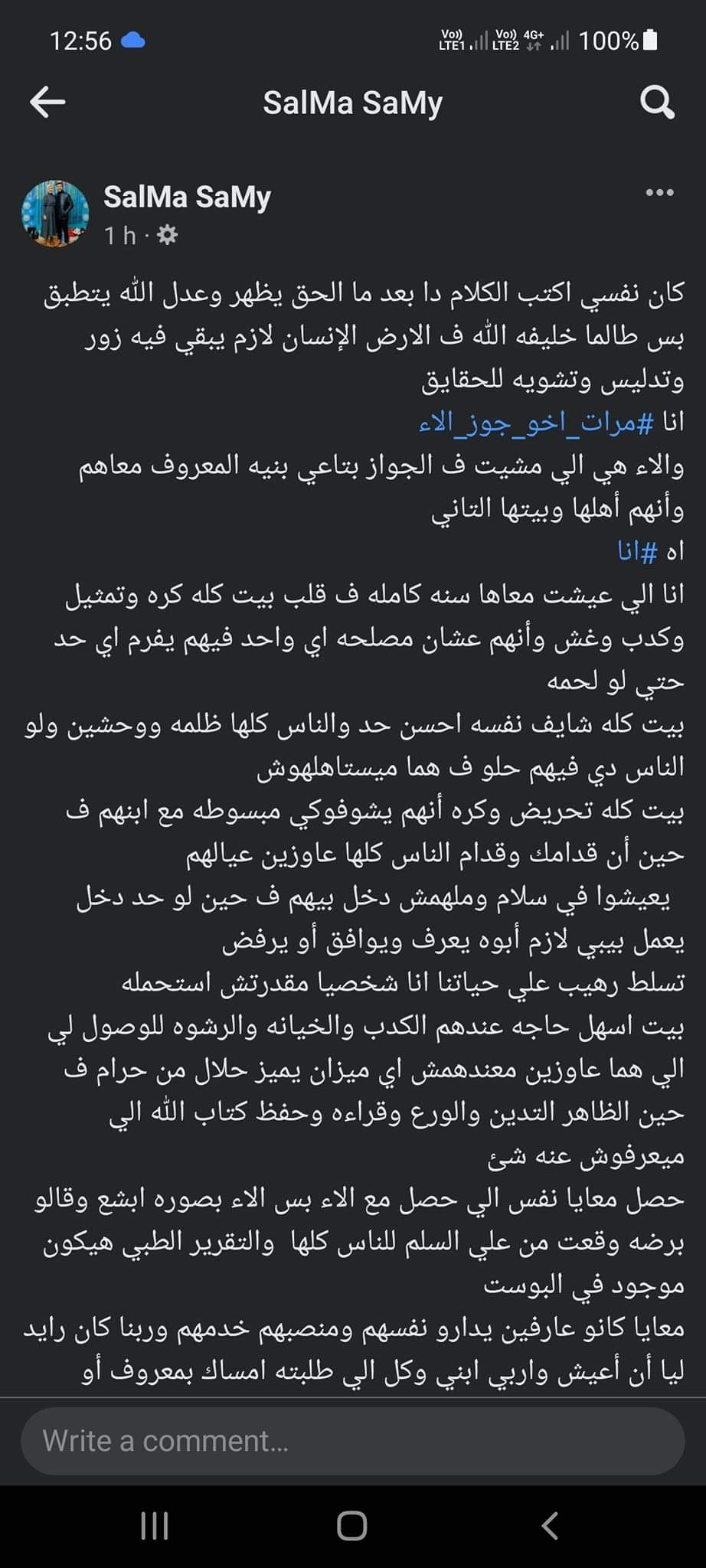Viewport: 706px width, 1568px height.
Task: Open the post's three-dot options menu
Action: [659, 193]
